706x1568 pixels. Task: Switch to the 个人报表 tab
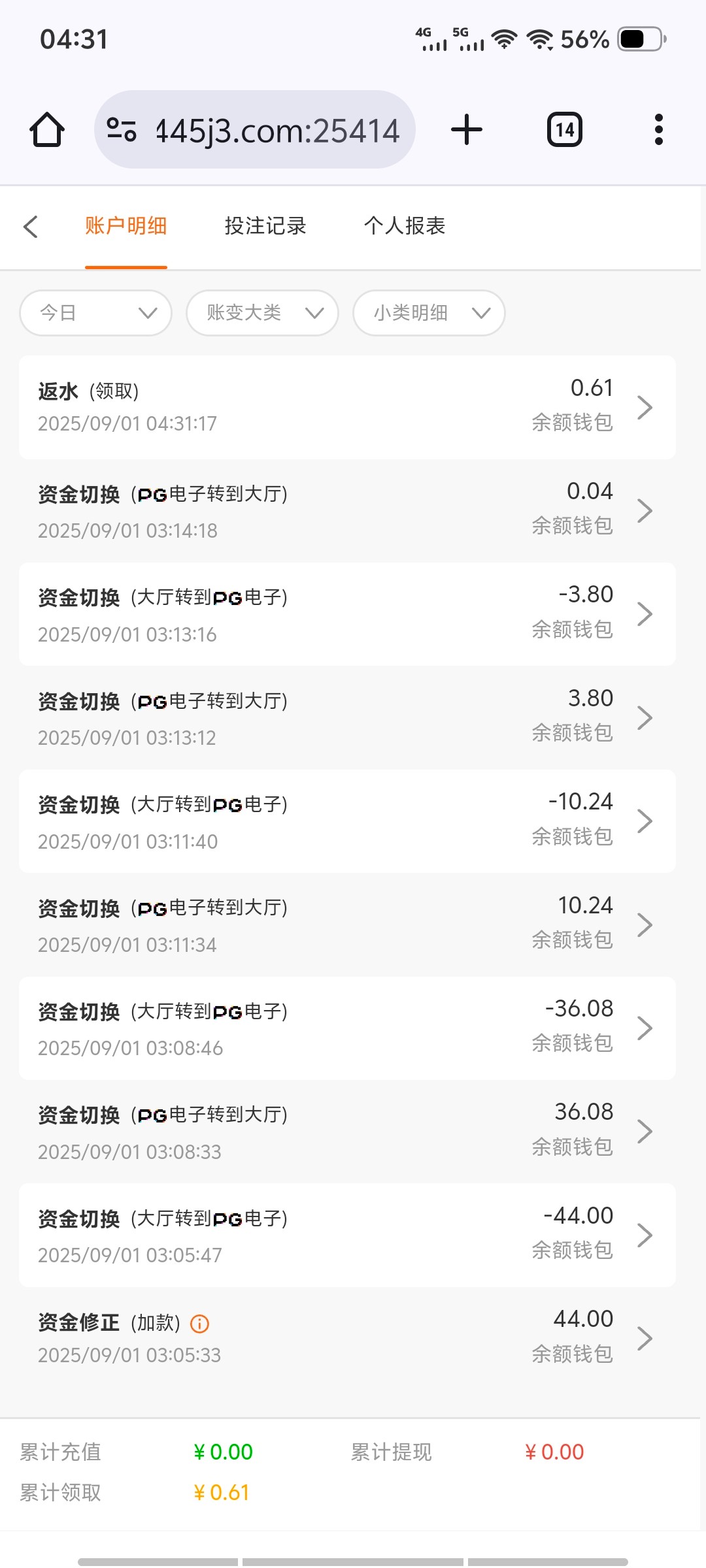click(x=405, y=226)
